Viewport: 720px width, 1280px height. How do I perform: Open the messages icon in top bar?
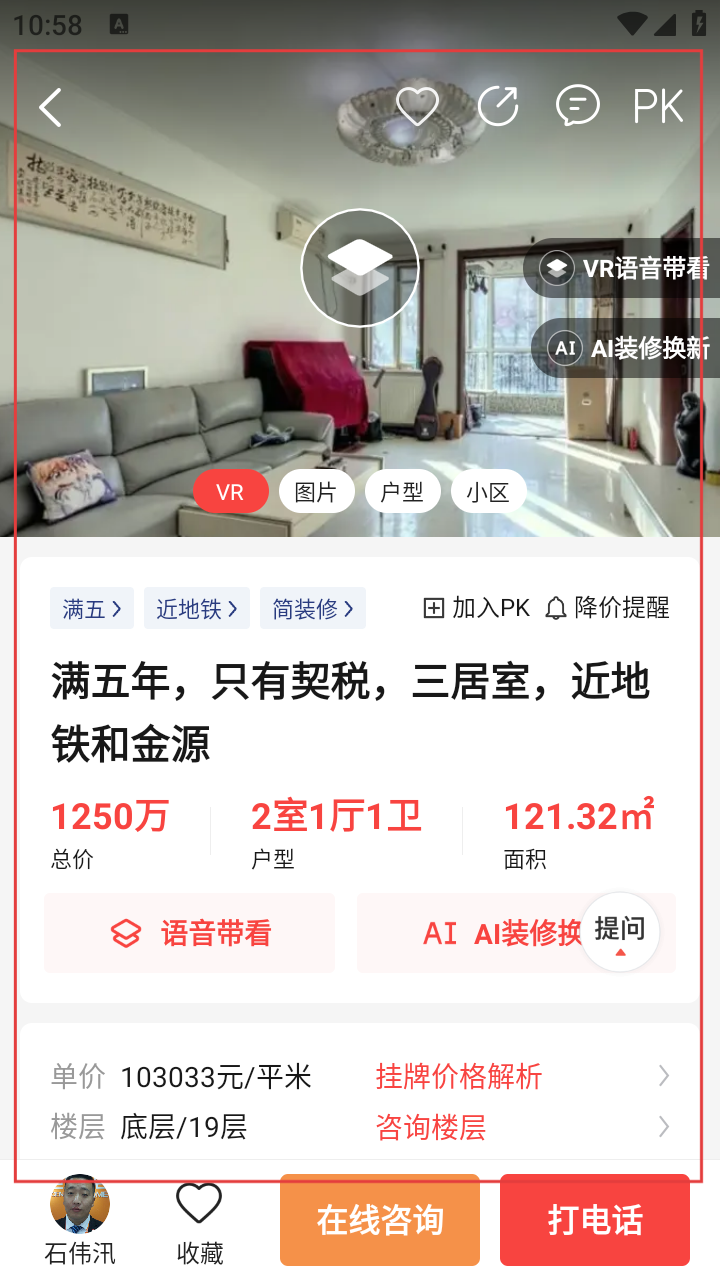(x=577, y=106)
